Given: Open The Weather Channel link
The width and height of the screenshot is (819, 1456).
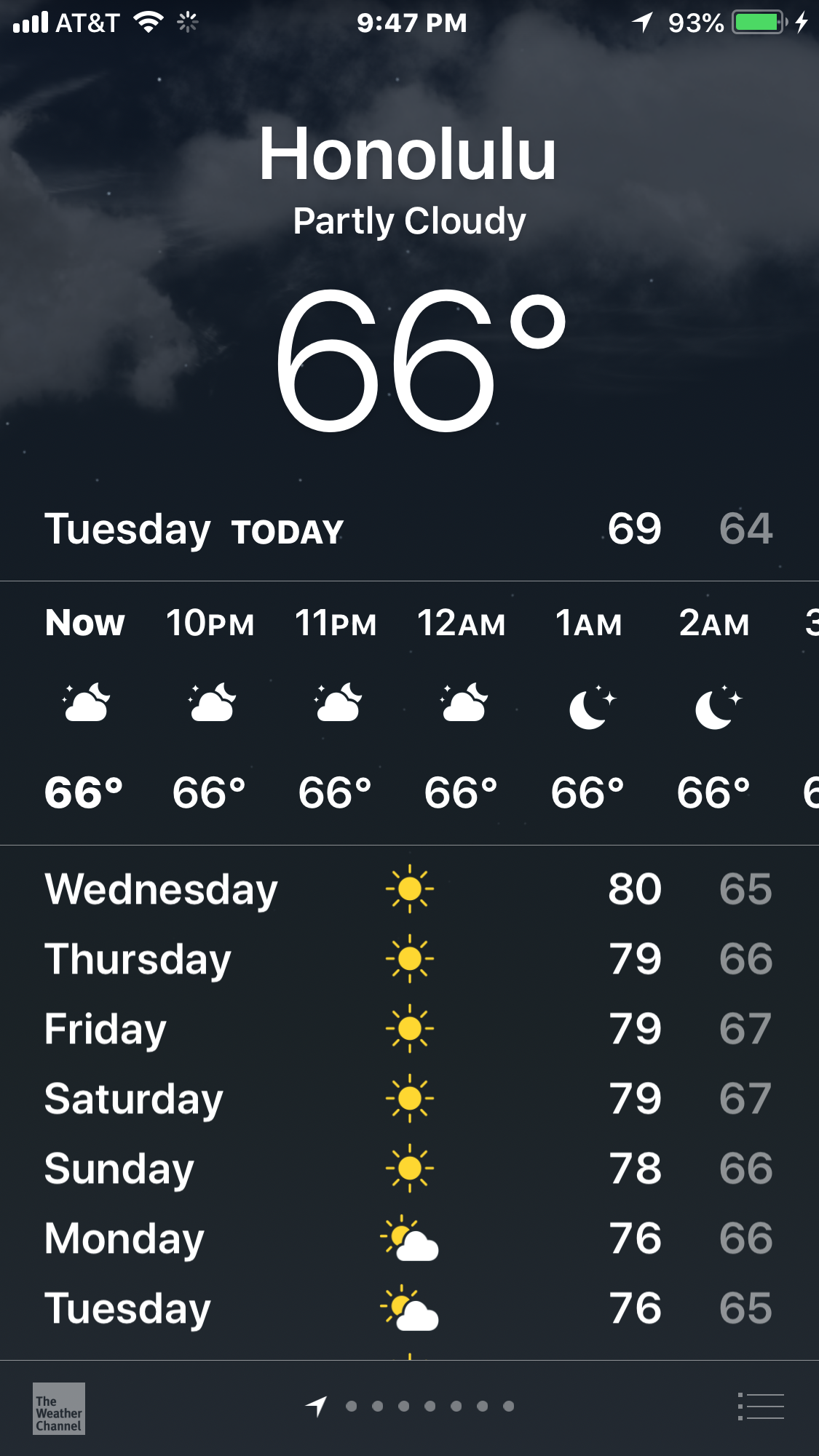Looking at the screenshot, I should click(59, 1409).
